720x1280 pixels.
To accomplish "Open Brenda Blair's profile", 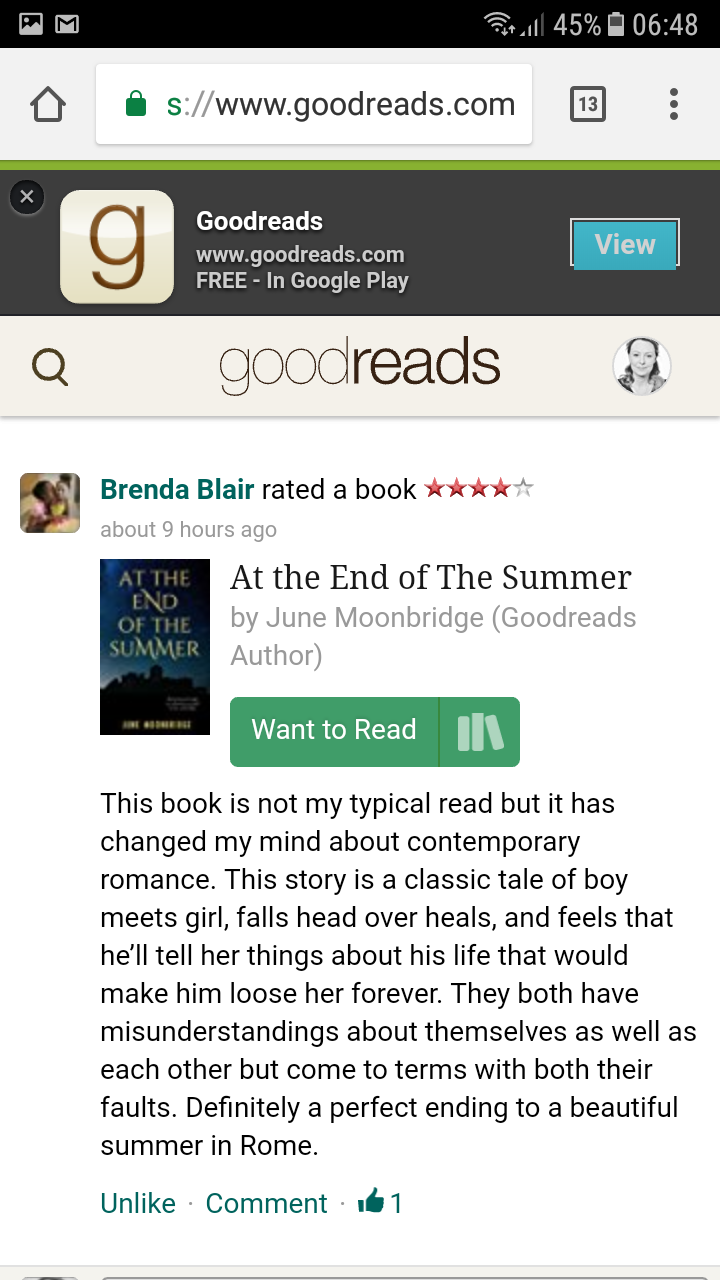I will 177,489.
